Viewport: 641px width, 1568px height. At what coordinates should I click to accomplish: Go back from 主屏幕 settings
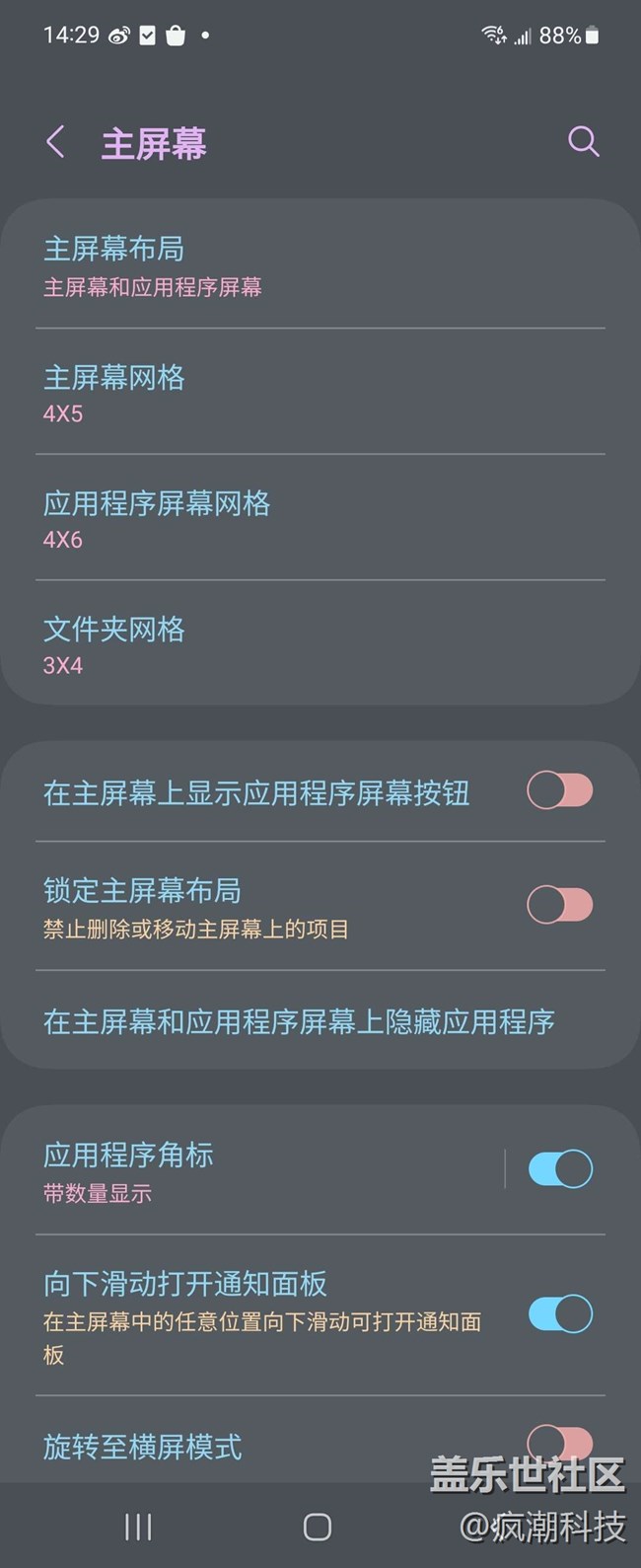[55, 142]
